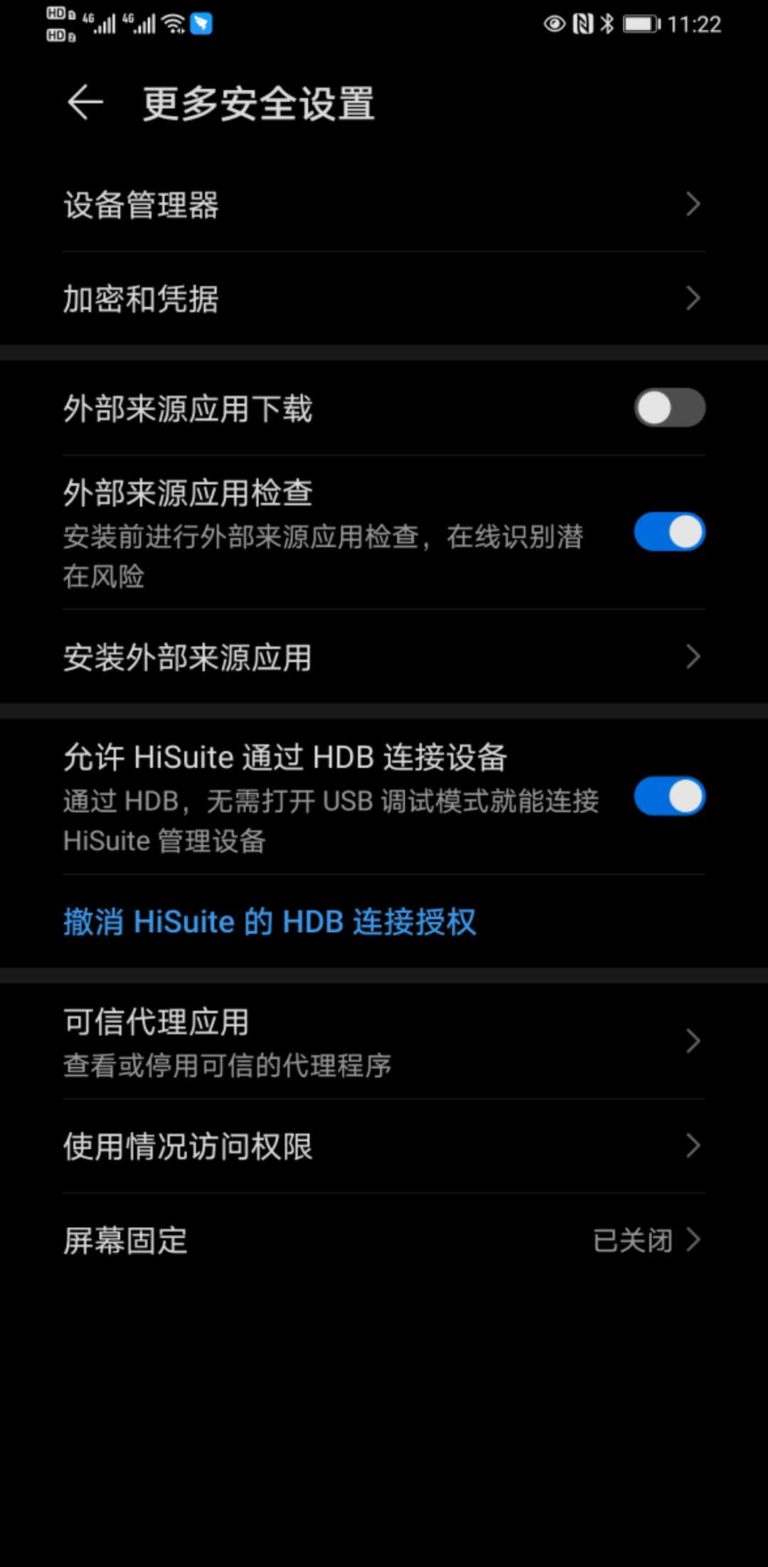Turn off 允许 HiSuite 通过 HDB 连接设备
The height and width of the screenshot is (1567, 768).
pyautogui.click(x=669, y=796)
